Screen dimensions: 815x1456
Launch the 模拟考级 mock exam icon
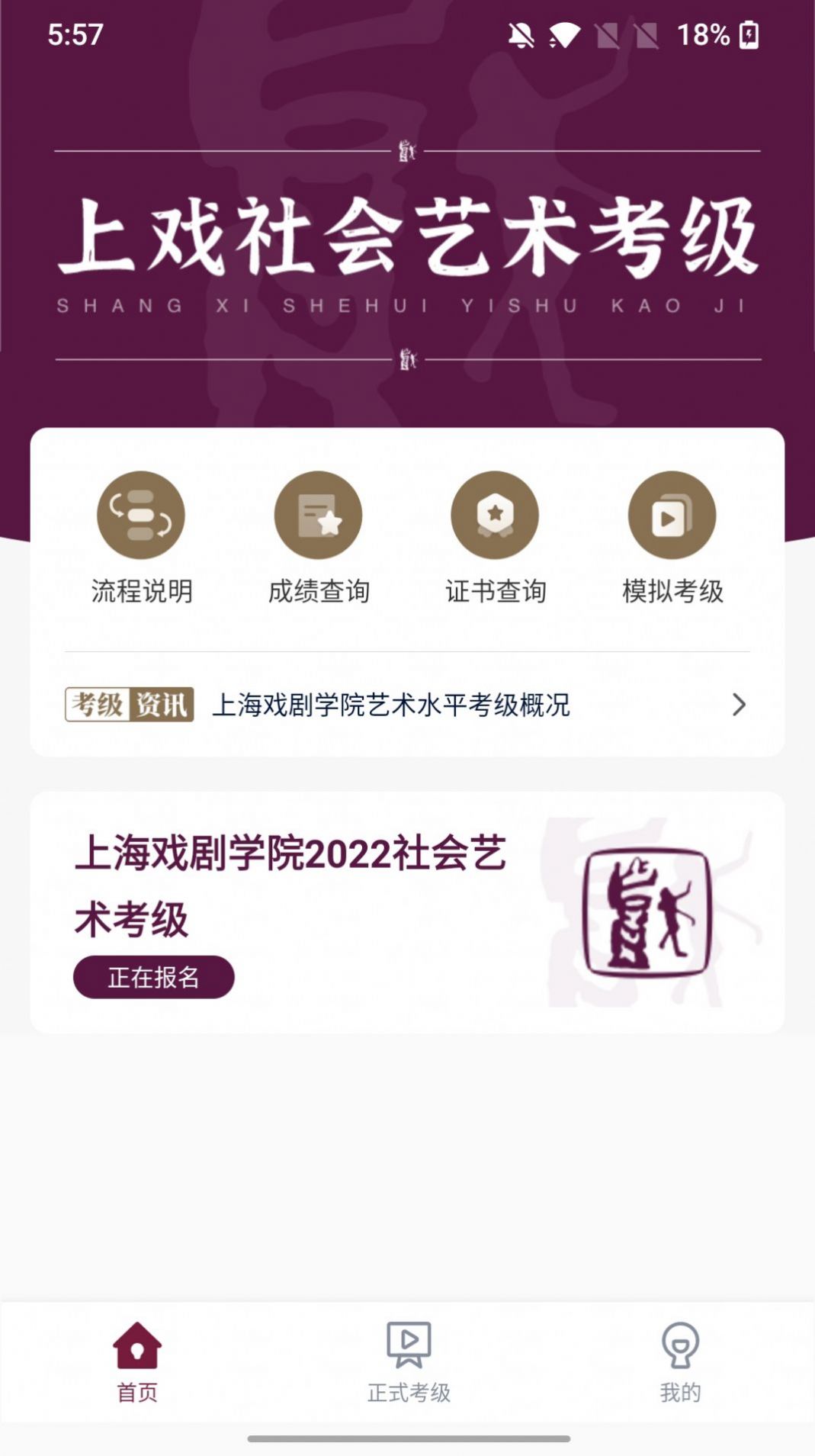(x=672, y=515)
